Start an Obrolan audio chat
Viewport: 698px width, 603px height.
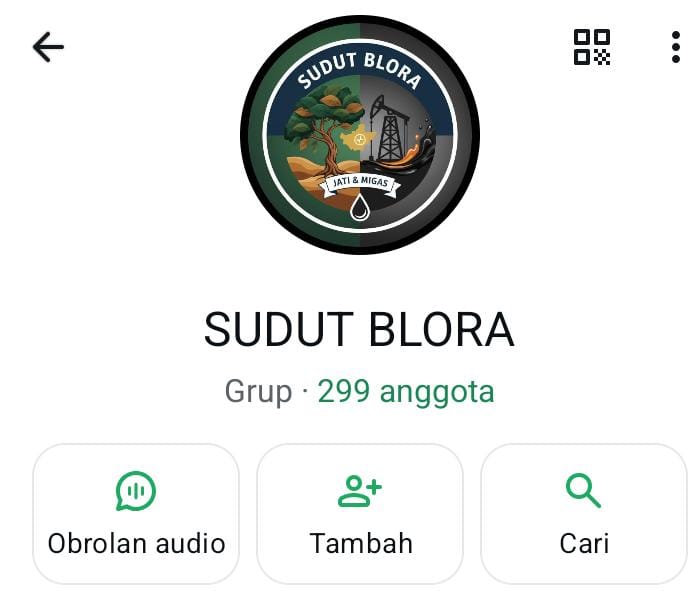136,513
